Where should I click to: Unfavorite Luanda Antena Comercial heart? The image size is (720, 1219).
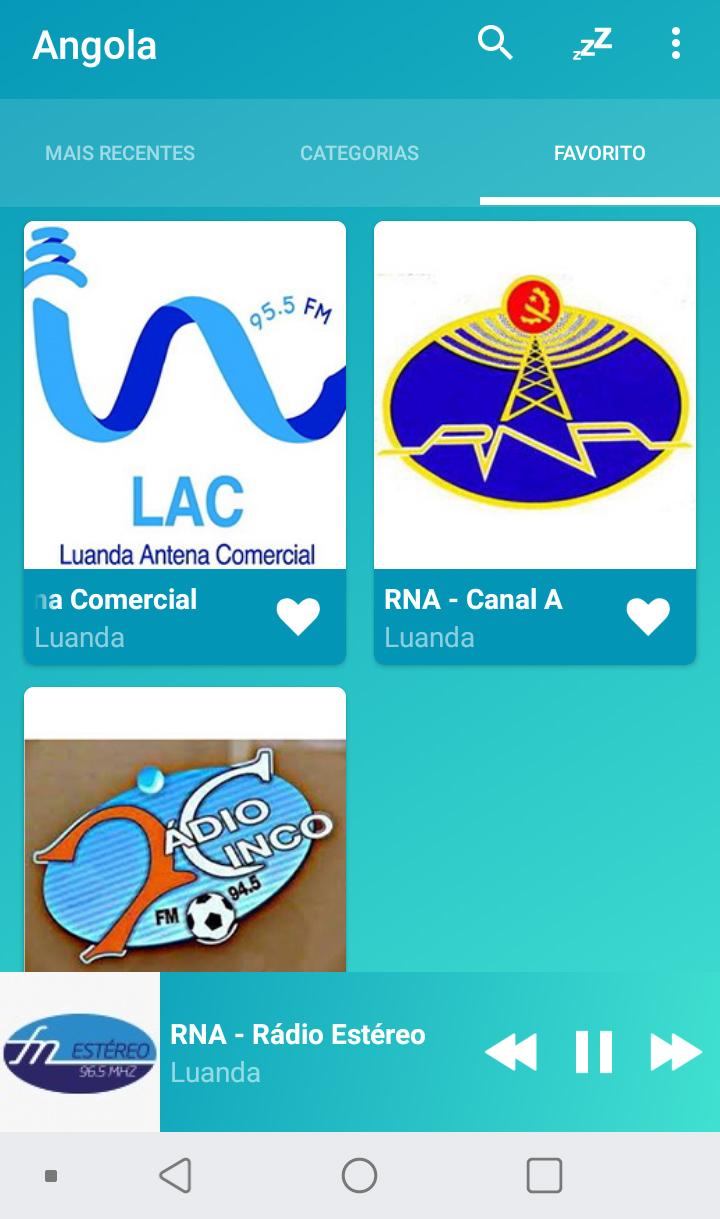[x=298, y=617]
